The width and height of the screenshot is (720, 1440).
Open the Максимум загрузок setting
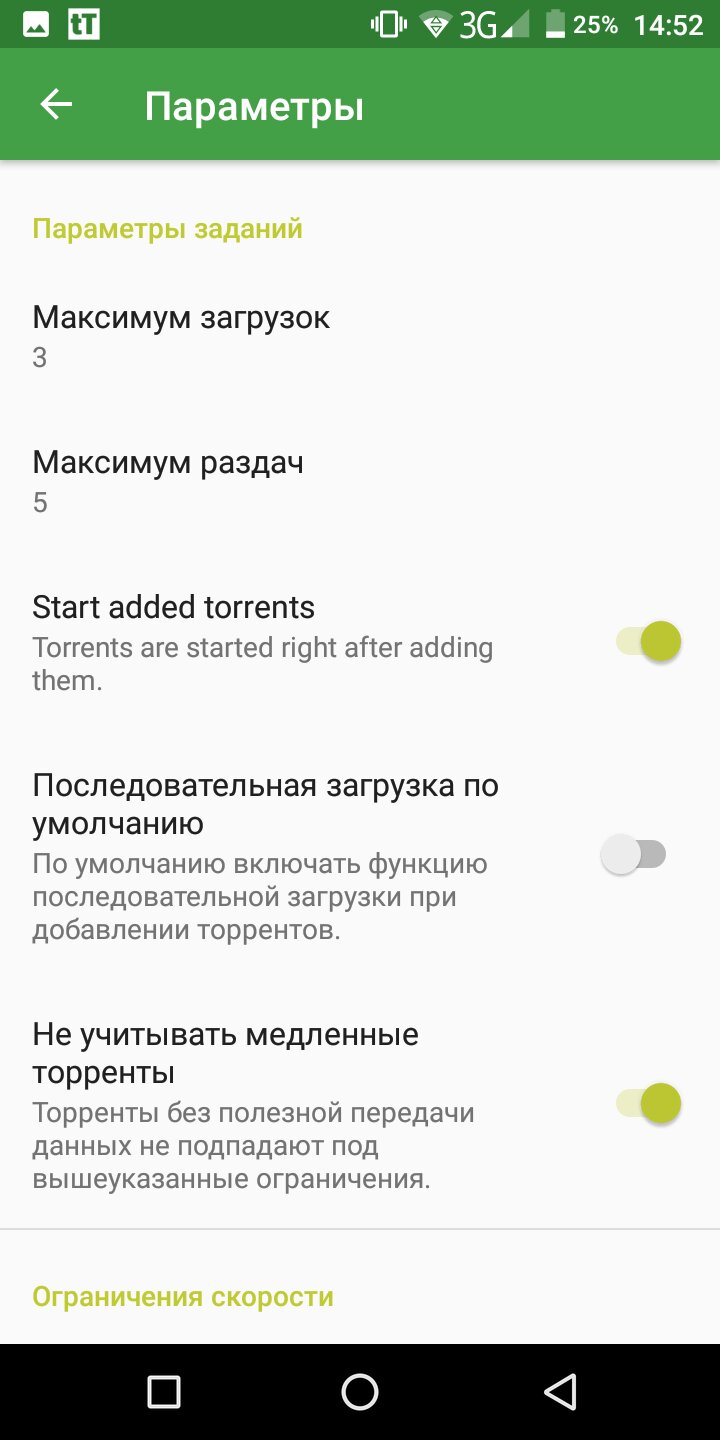tap(360, 337)
